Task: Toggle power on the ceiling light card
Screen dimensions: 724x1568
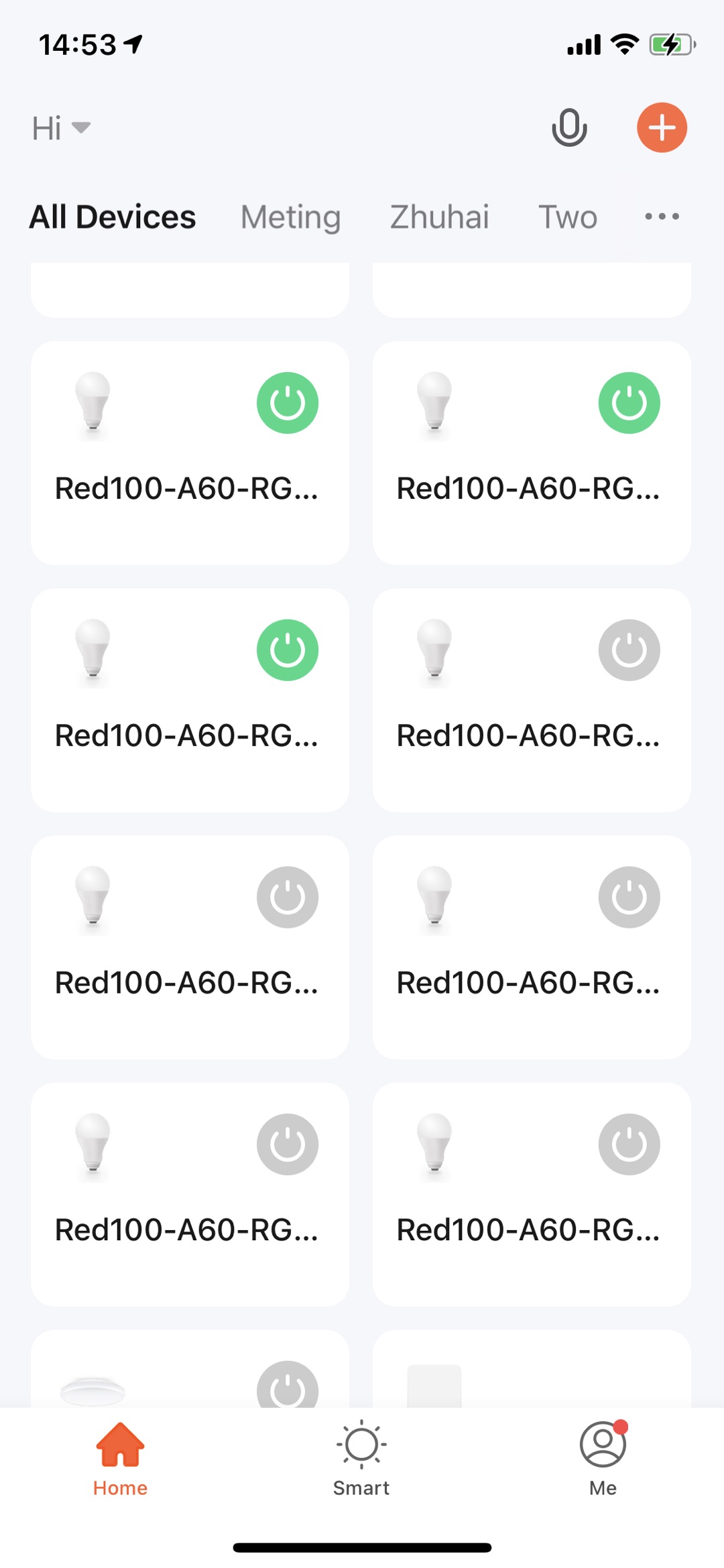Action: 288,1385
